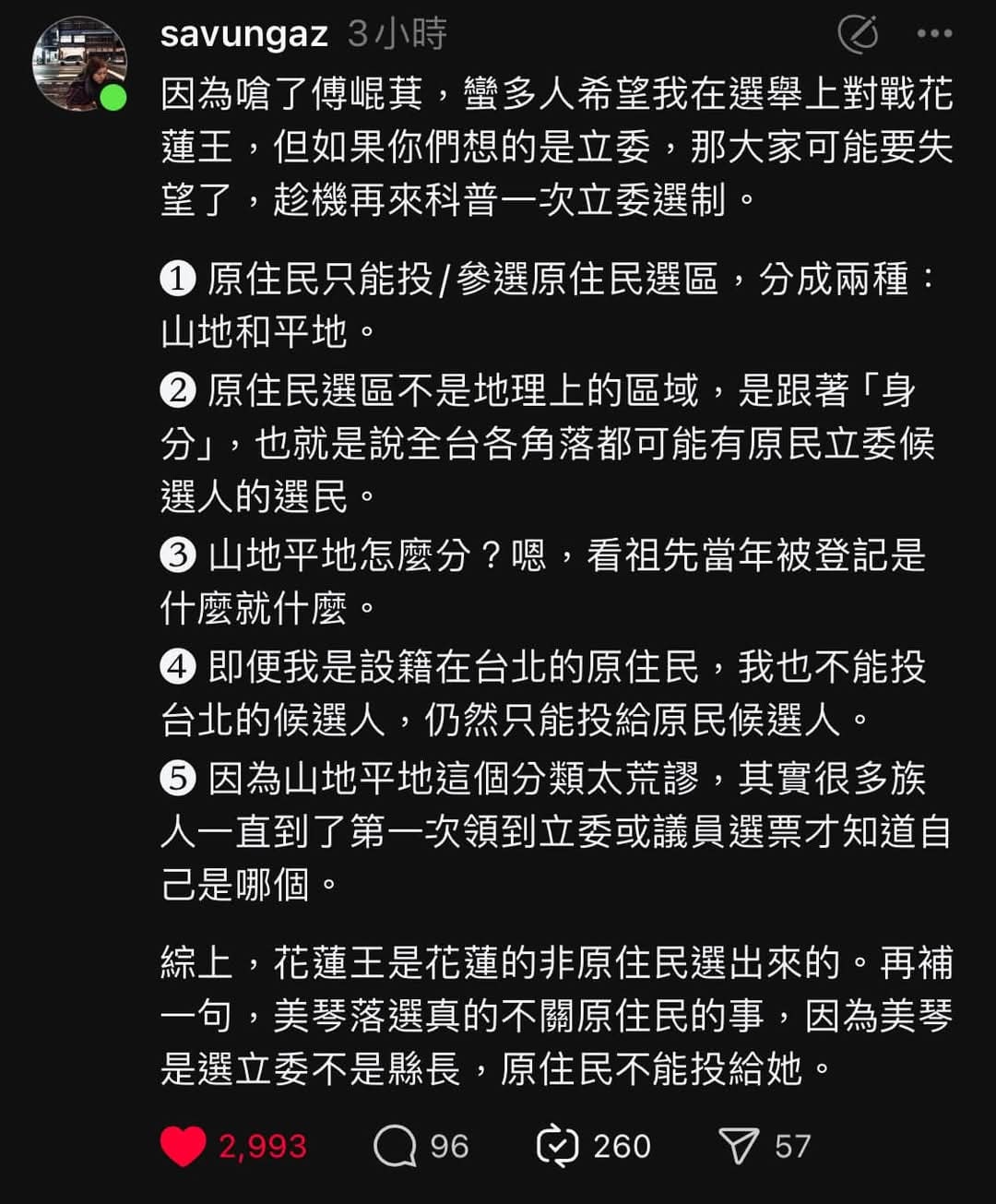Open savungaz's profile picture
This screenshot has height=1204, width=996.
pos(77,63)
